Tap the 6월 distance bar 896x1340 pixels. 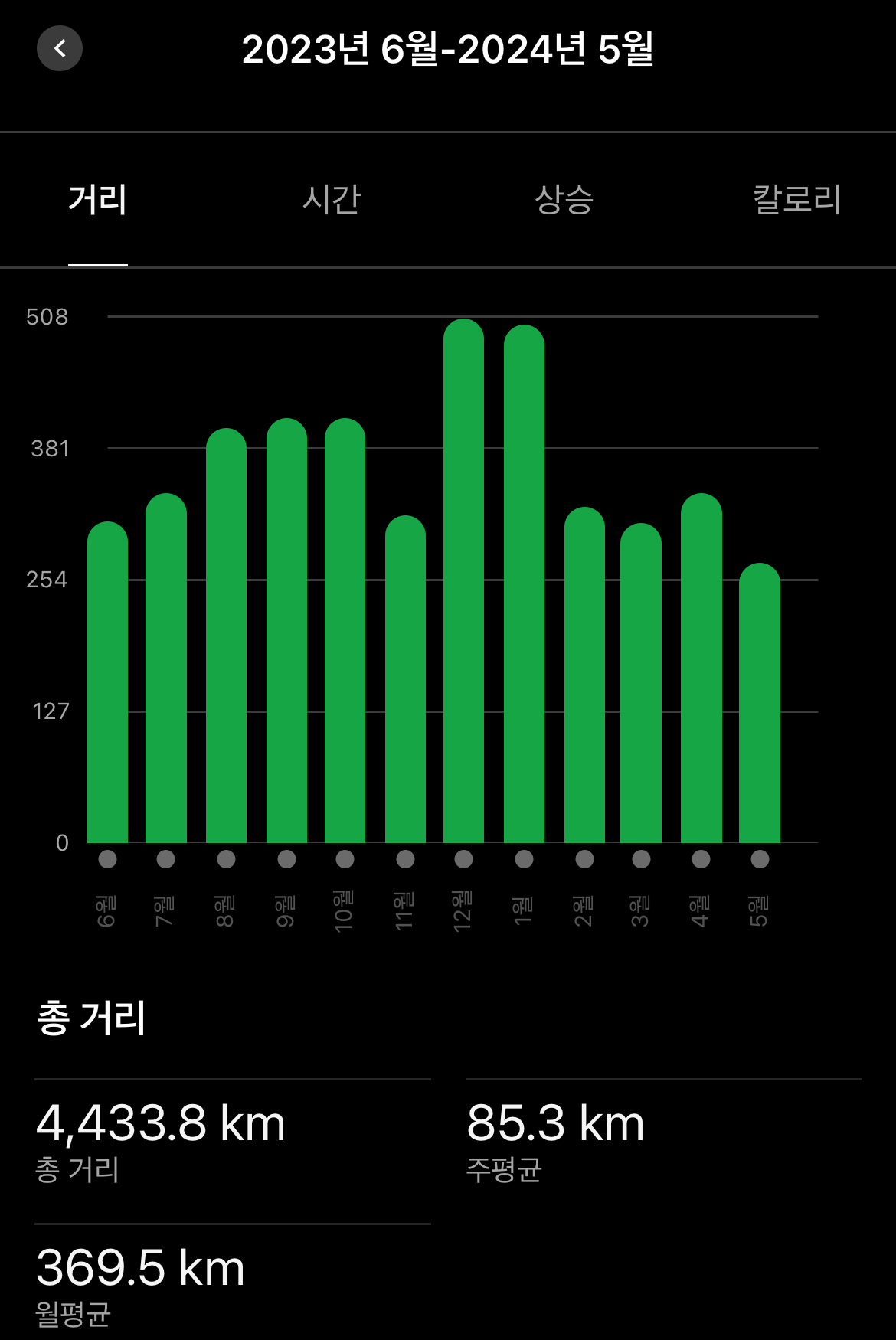[107, 683]
